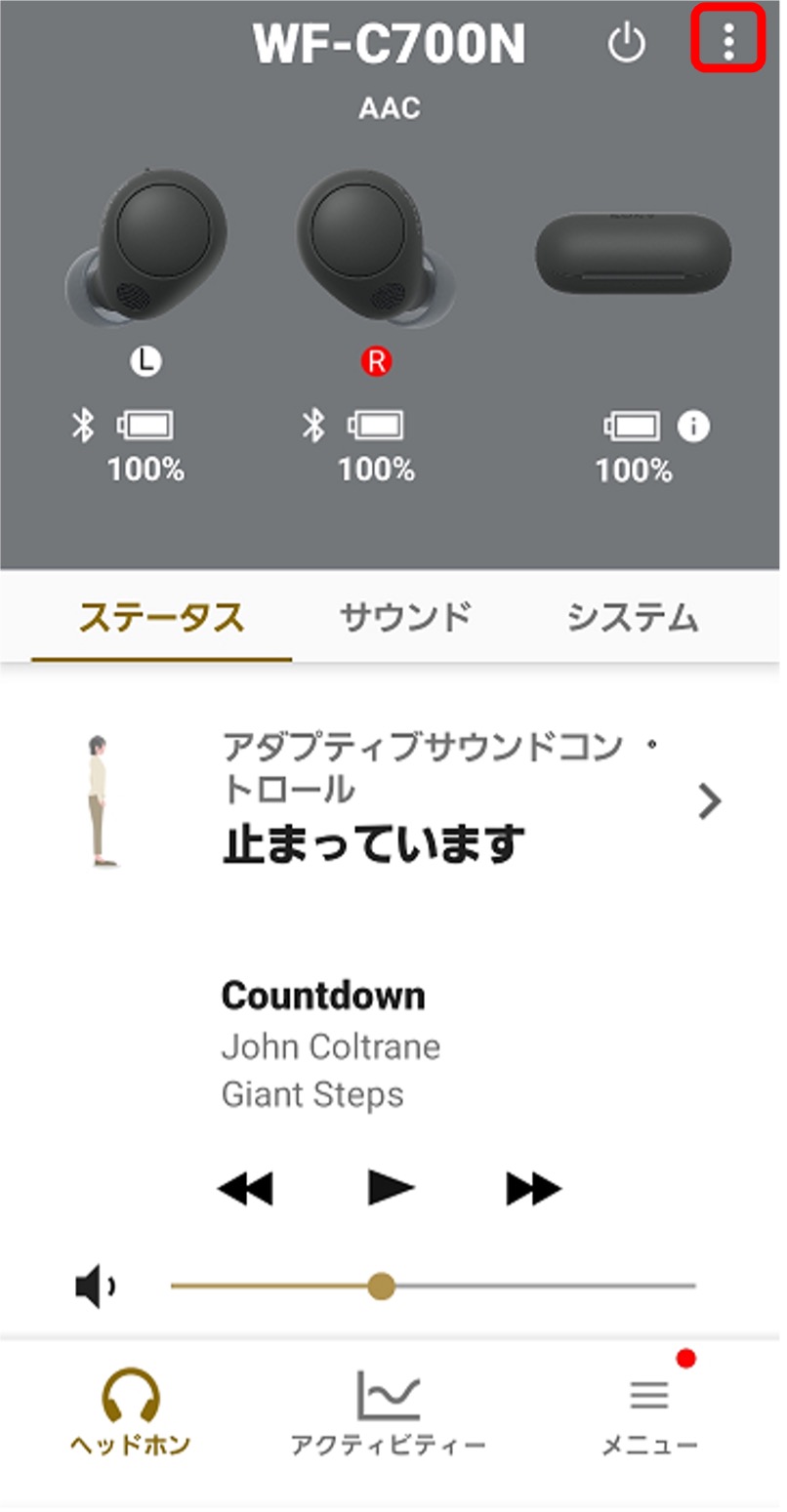Show charging case battery info
The width and height of the screenshot is (787, 1512).
pos(694,426)
